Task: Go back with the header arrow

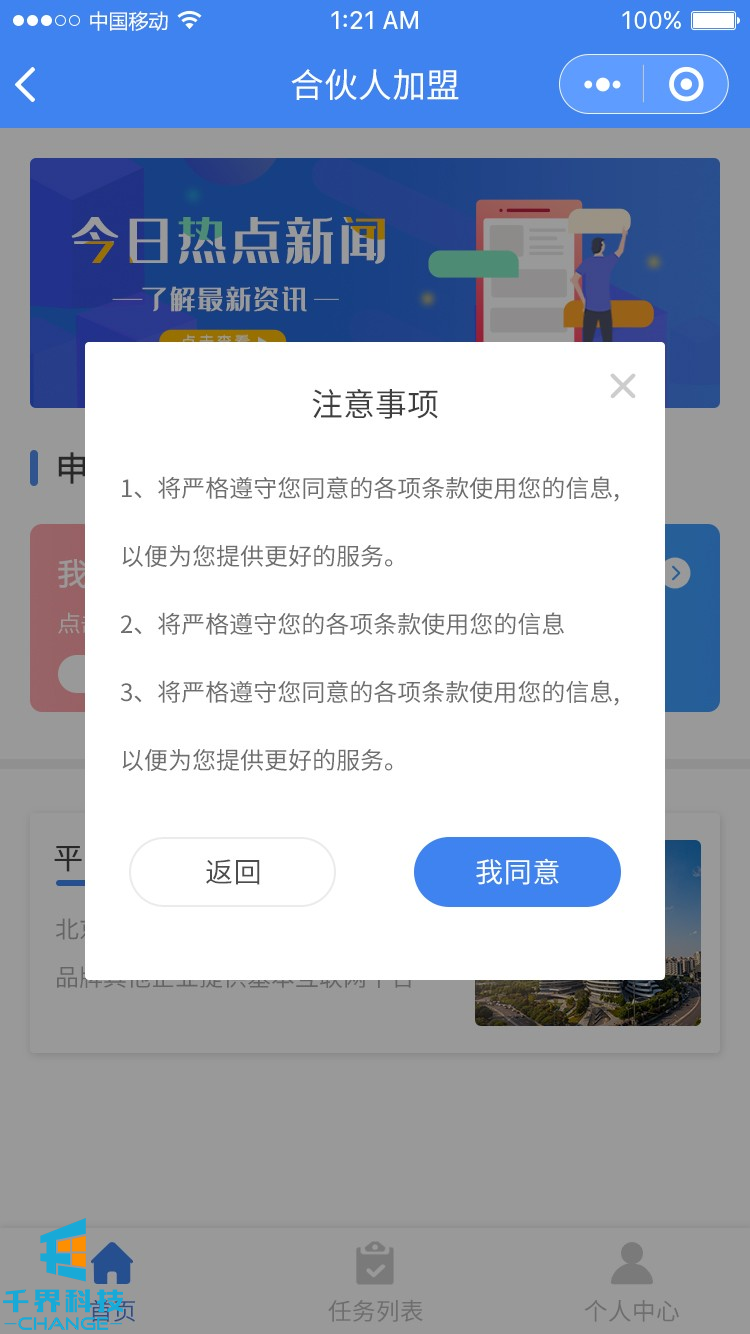Action: pos(27,85)
